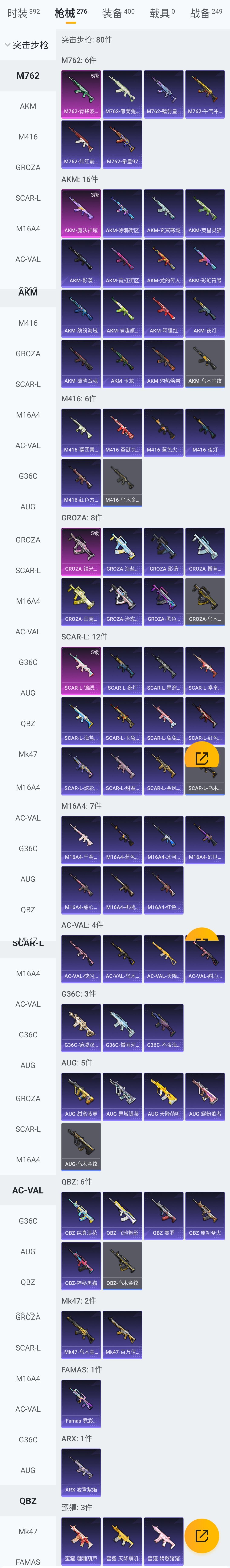Select the 战备 tab
The height and width of the screenshot is (1568, 230).
point(206,13)
